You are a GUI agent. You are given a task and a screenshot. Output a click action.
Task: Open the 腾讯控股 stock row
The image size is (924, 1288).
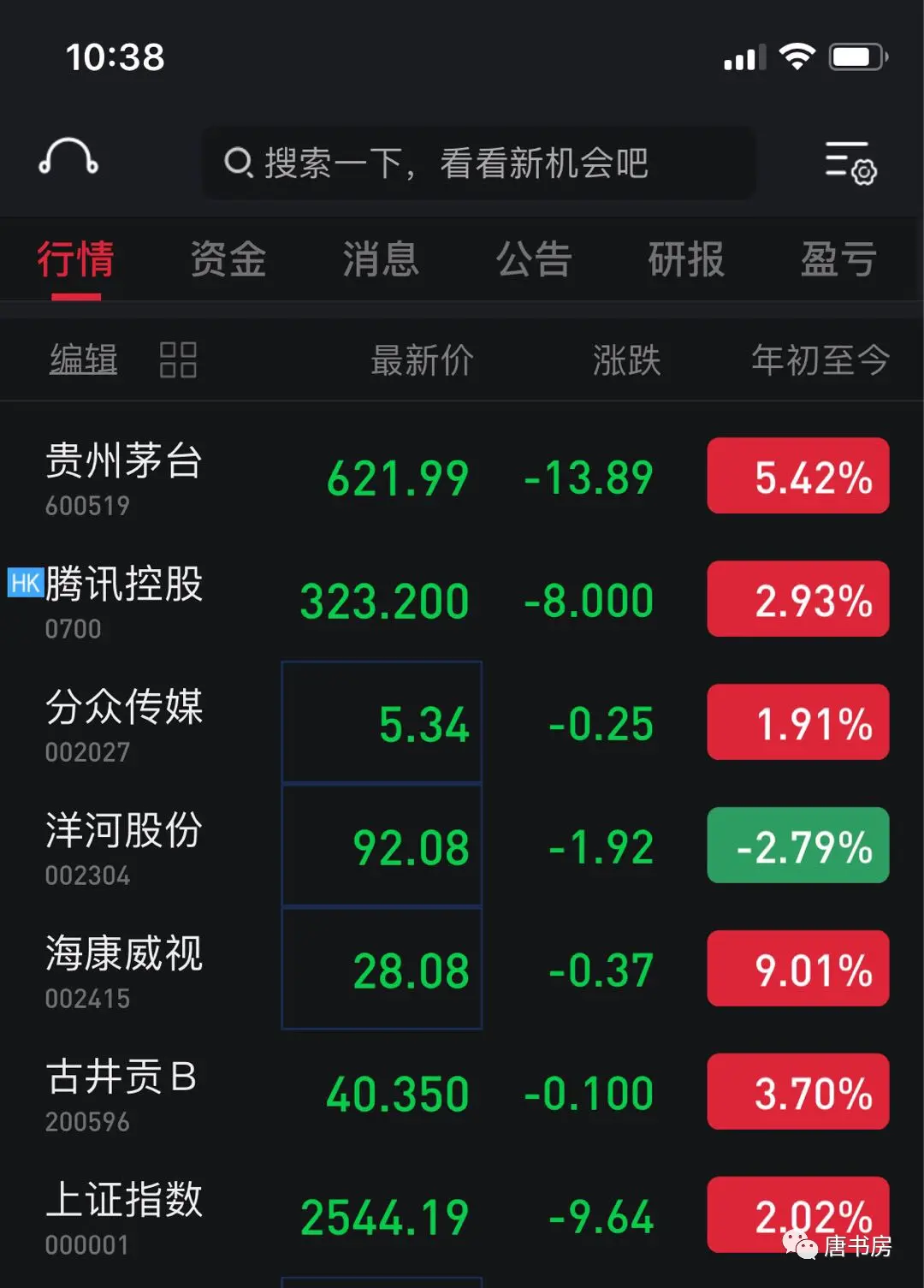[x=124, y=600]
